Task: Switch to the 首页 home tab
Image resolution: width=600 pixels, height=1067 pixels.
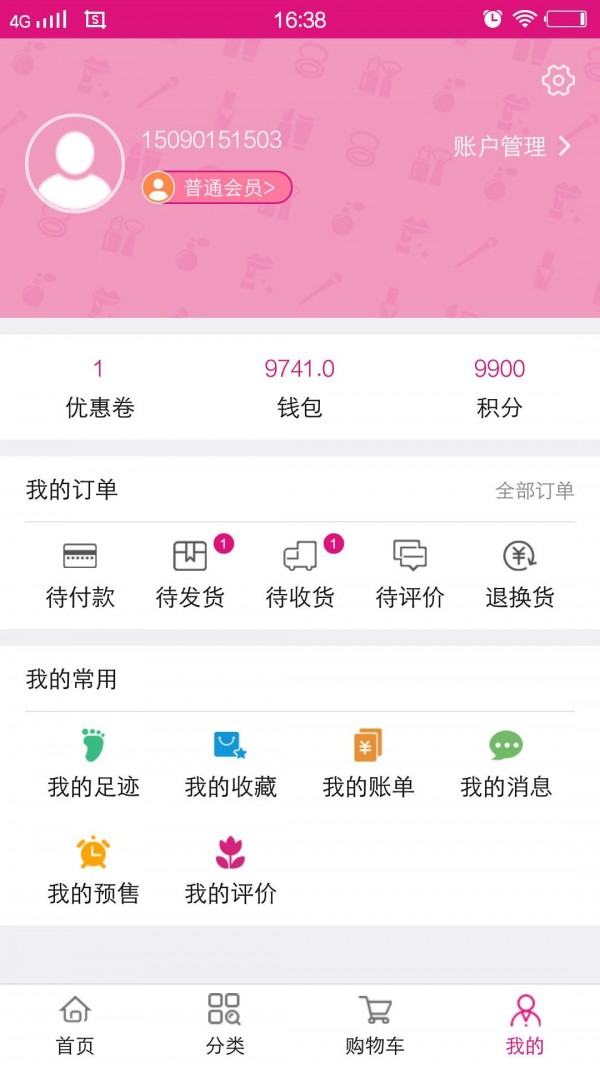Action: (x=75, y=1025)
